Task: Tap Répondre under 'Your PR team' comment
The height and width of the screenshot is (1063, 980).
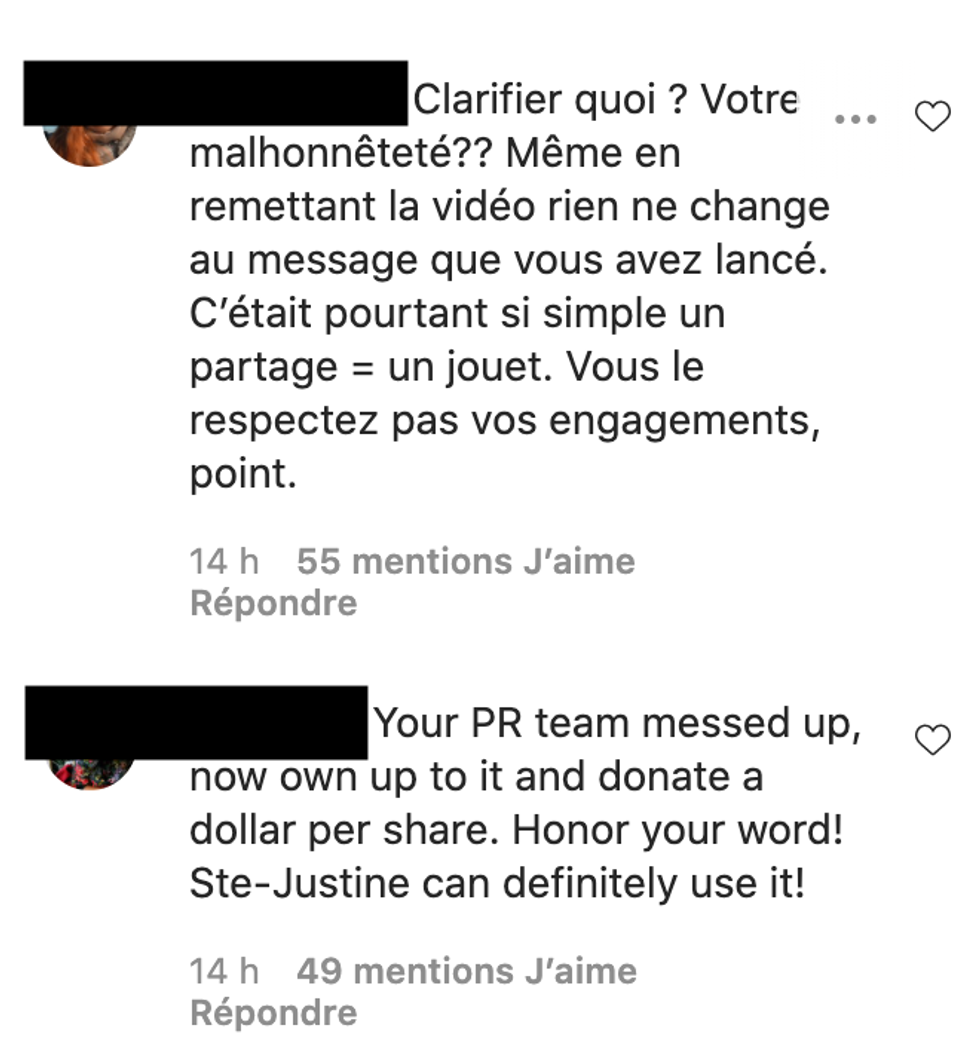Action: (x=273, y=1012)
